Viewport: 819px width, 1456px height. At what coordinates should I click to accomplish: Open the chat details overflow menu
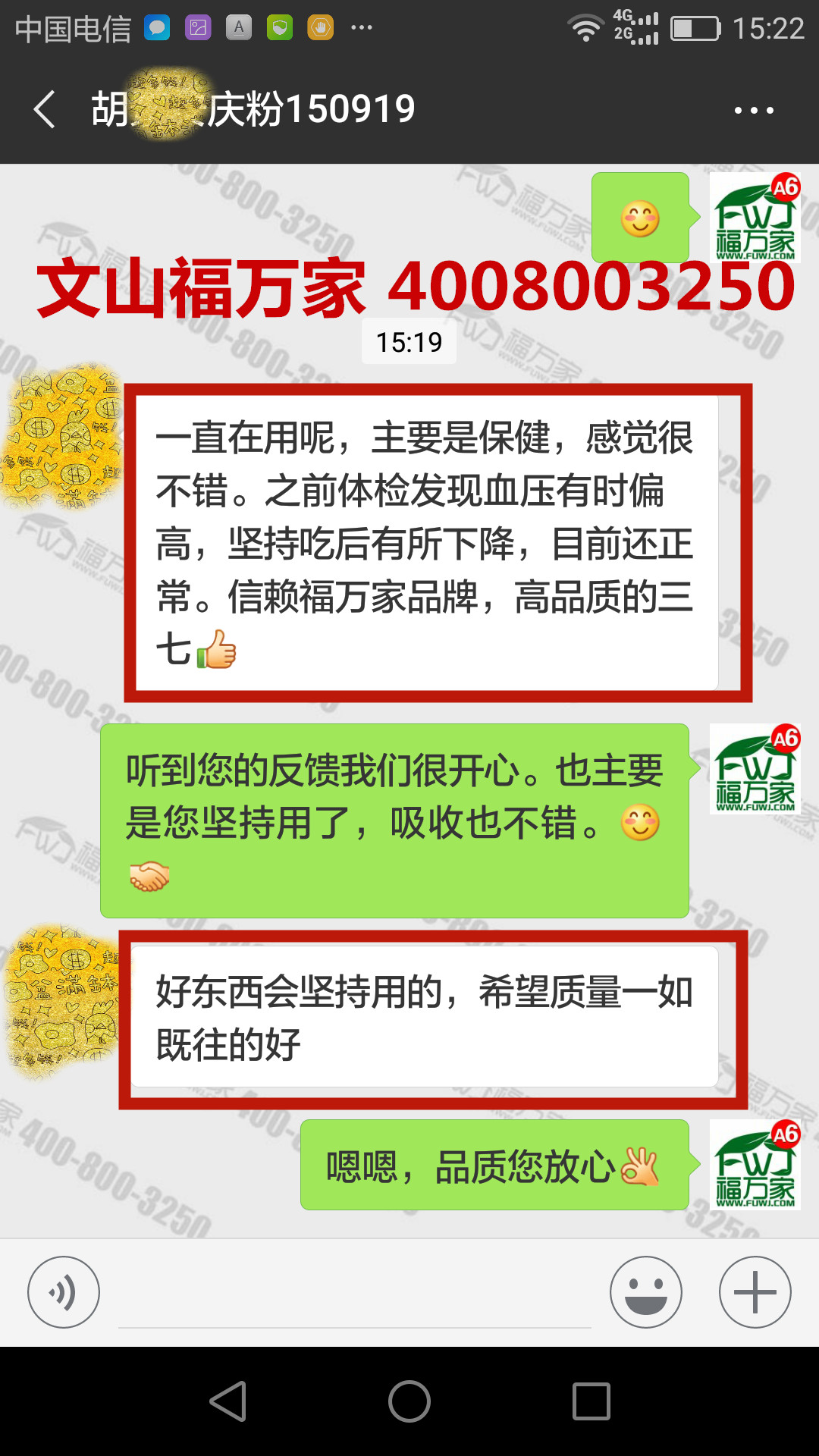[754, 110]
